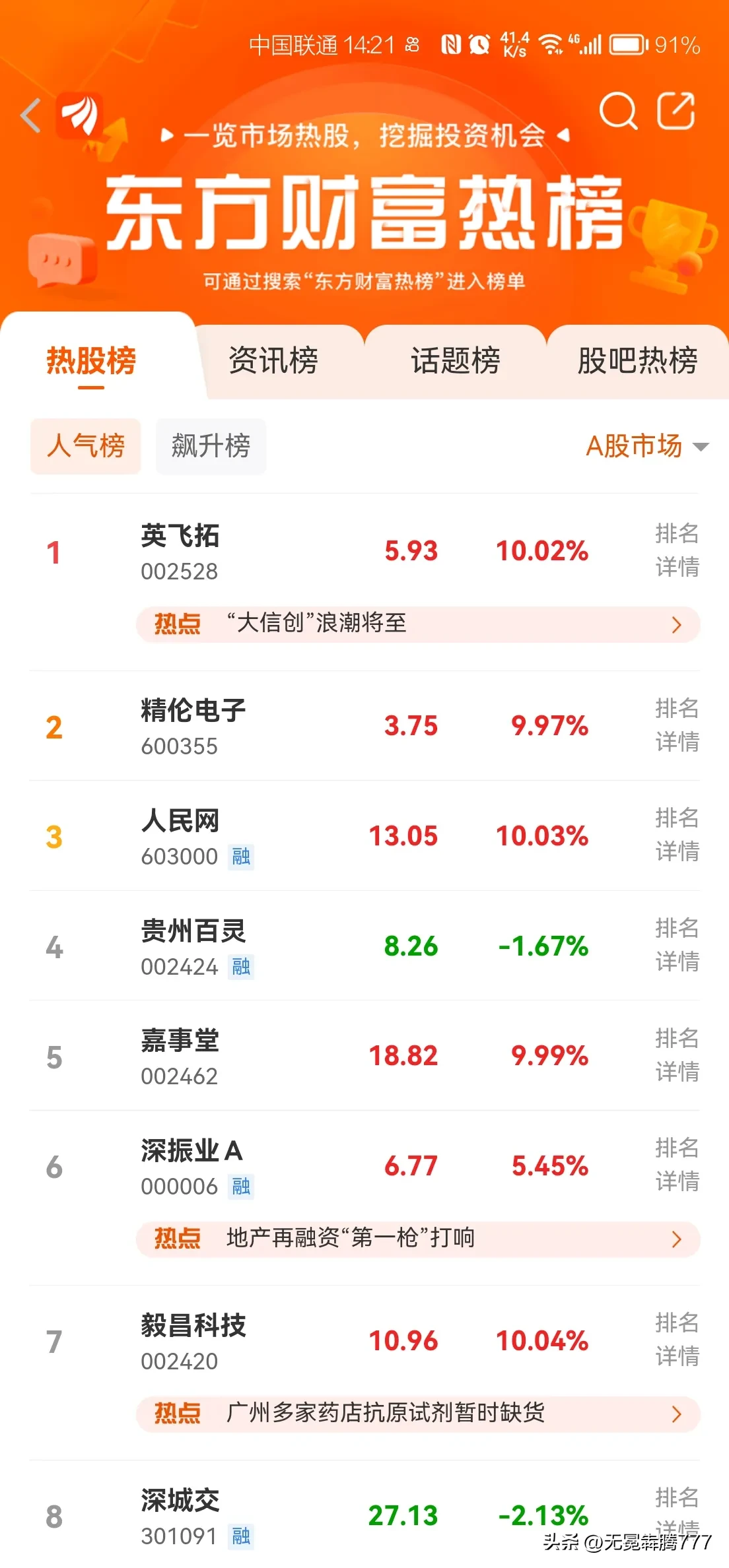Select the 人气榜 ranking chip
729x1568 pixels.
[86, 446]
